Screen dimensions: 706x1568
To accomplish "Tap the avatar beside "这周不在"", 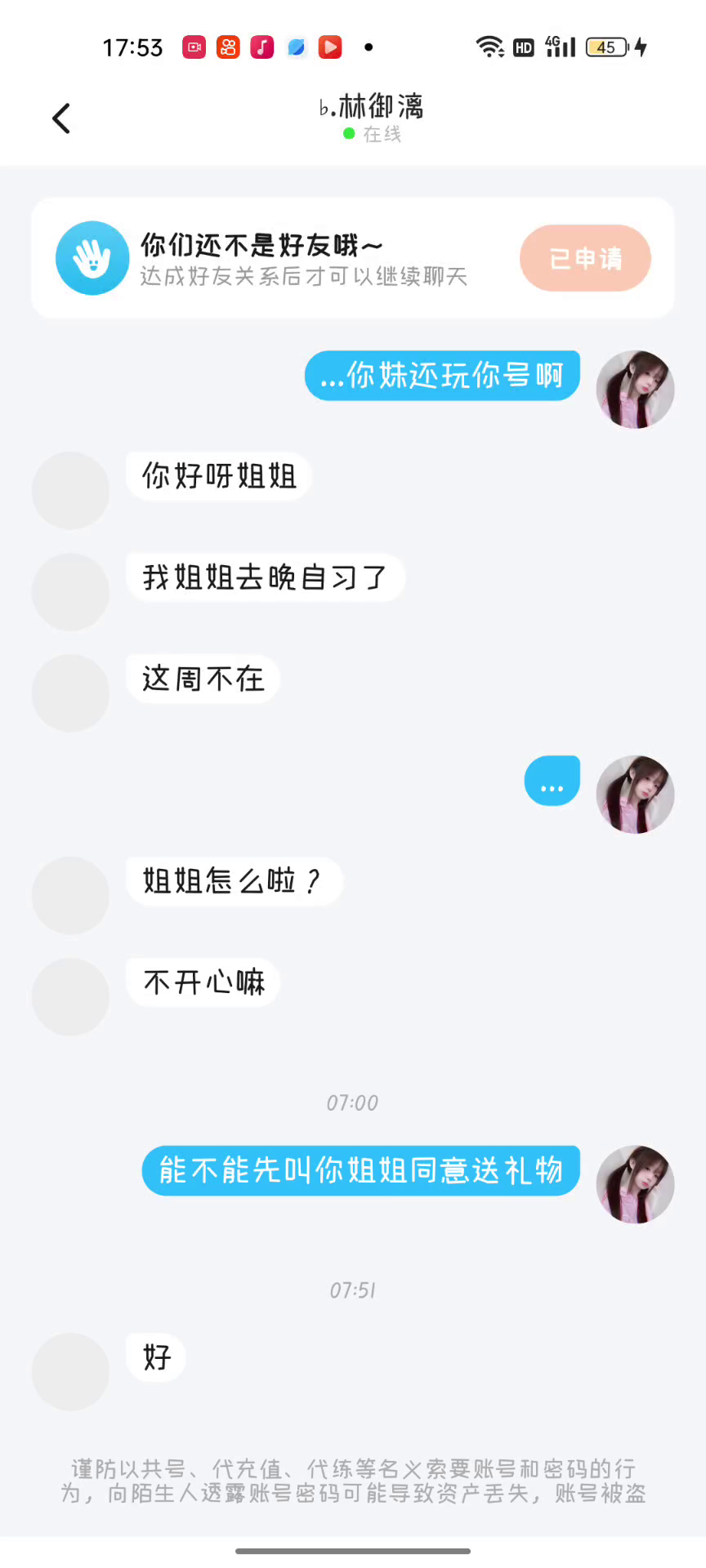I will [x=70, y=693].
